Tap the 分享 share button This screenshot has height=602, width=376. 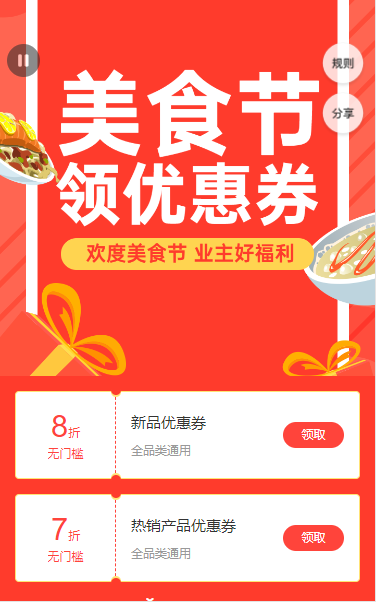tap(343, 114)
